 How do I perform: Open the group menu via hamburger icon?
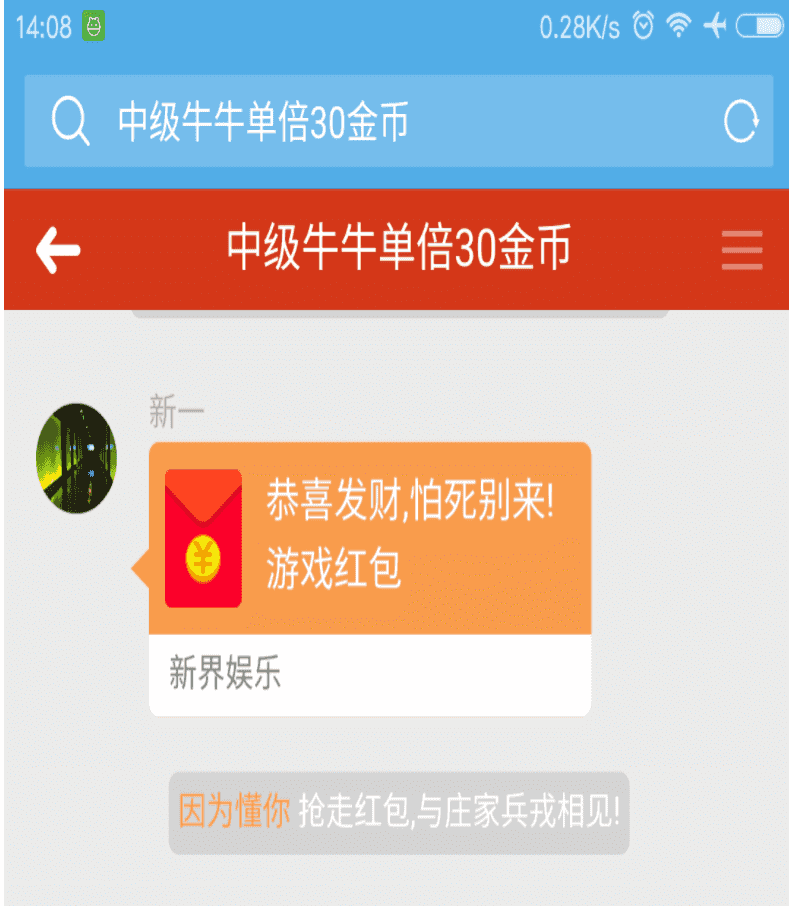[x=740, y=250]
